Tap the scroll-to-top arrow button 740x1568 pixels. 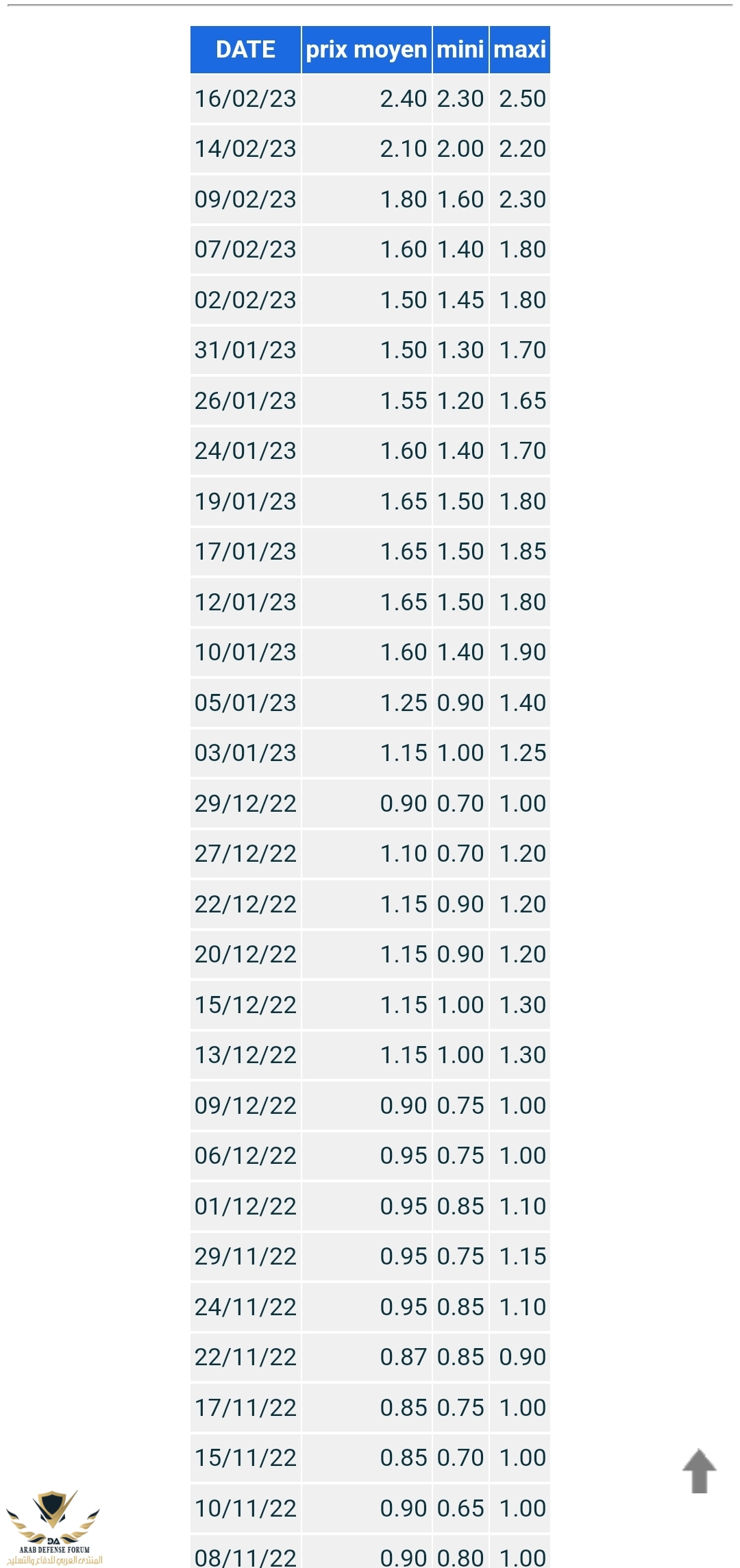[699, 1470]
